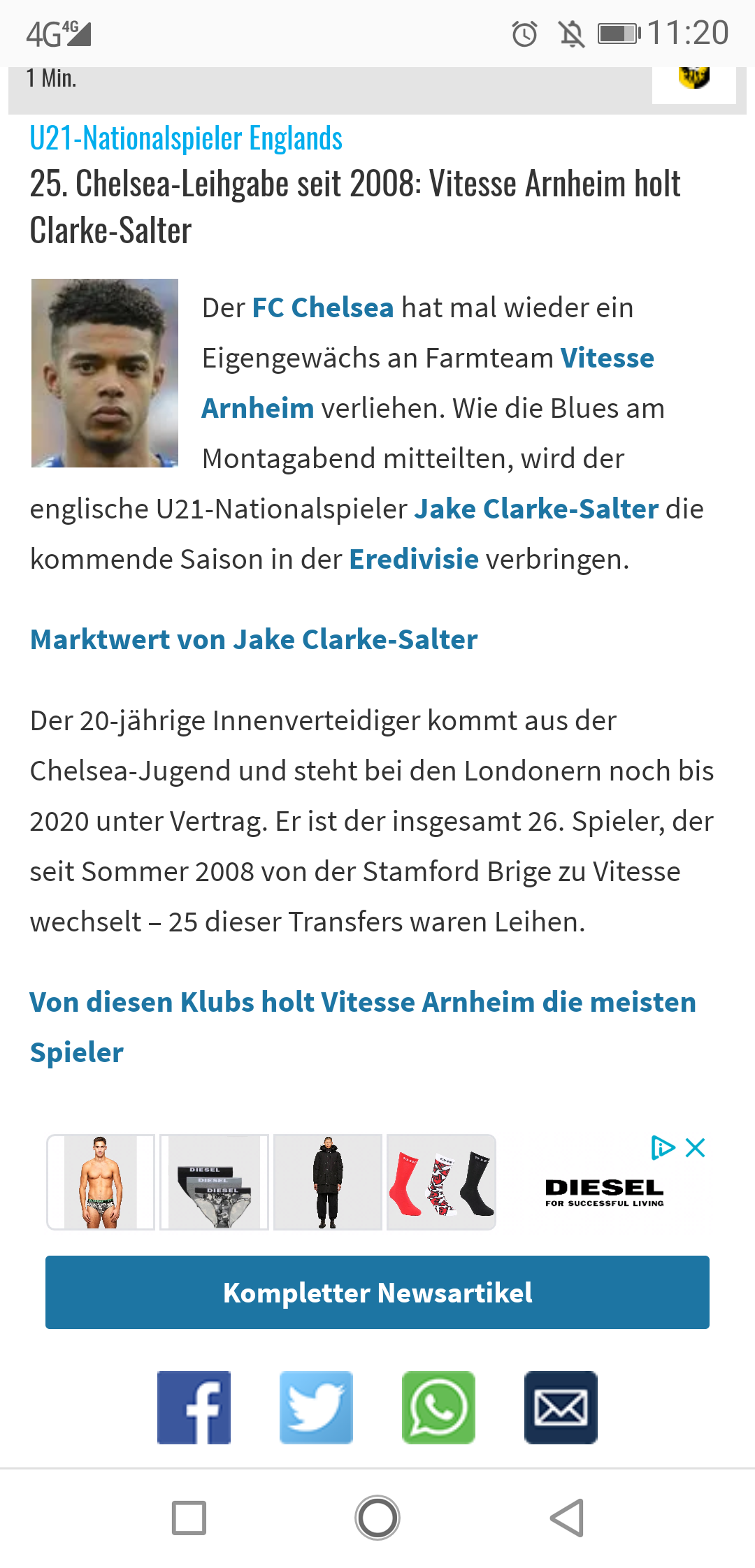755x1568 pixels.
Task: Go back with the system back button
Action: (x=566, y=1518)
